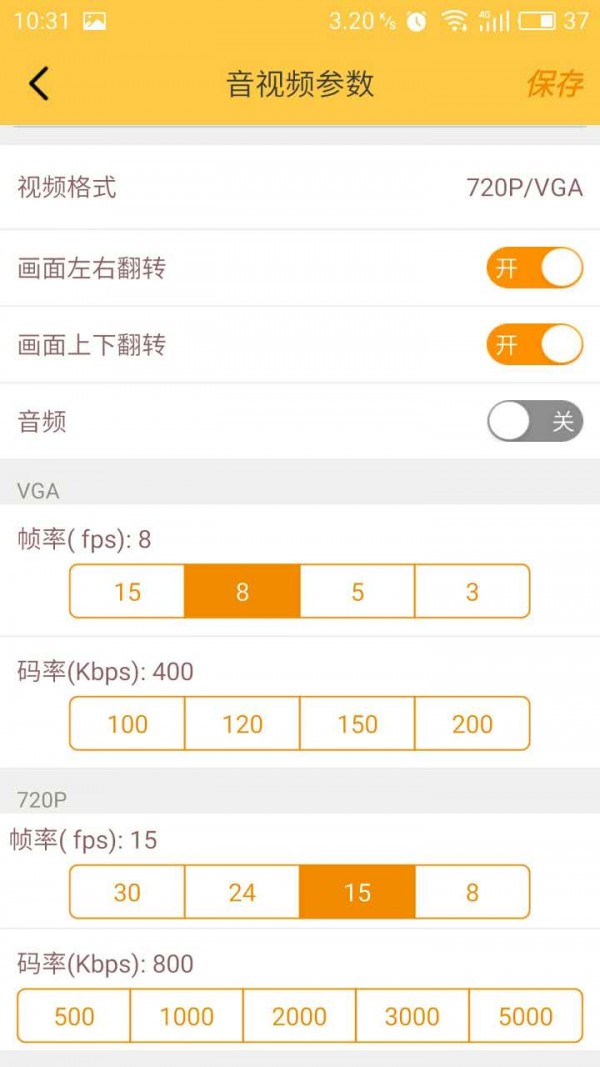Choose 5 fps for VGA frame rate
The width and height of the screenshot is (600, 1067).
tap(357, 591)
